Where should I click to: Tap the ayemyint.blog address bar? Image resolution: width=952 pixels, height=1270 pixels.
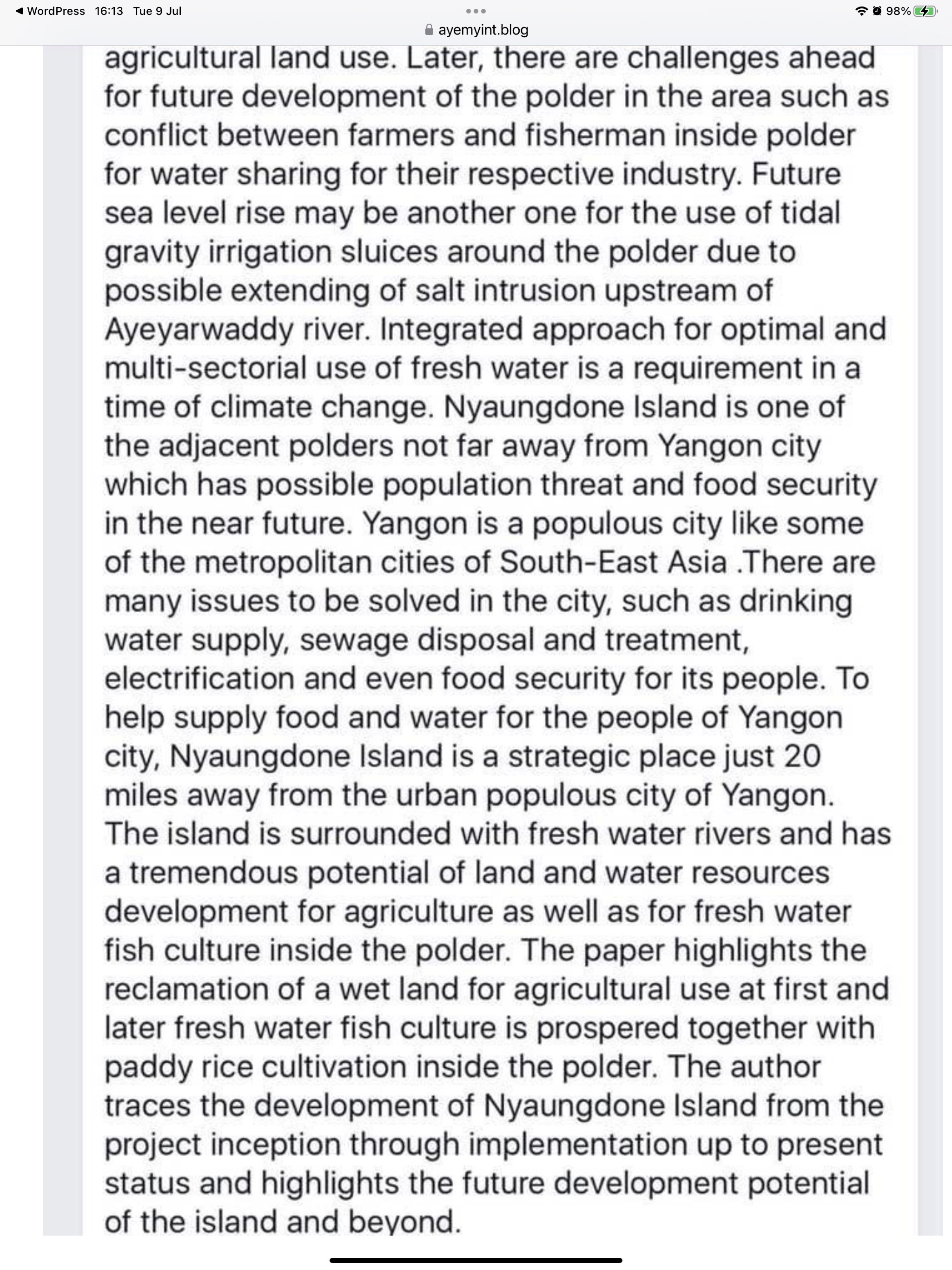(476, 30)
